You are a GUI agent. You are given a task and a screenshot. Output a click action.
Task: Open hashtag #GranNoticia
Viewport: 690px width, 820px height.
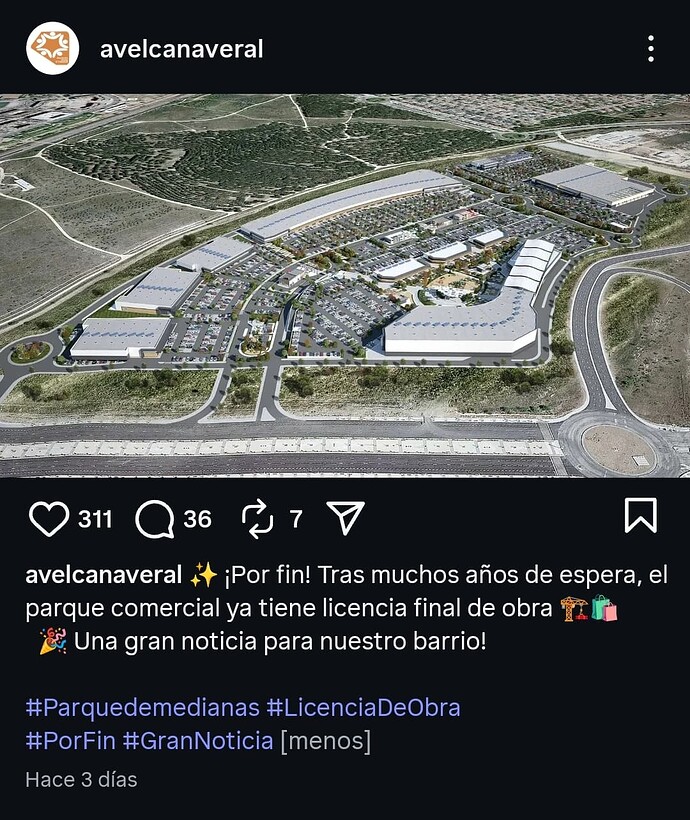pos(198,741)
